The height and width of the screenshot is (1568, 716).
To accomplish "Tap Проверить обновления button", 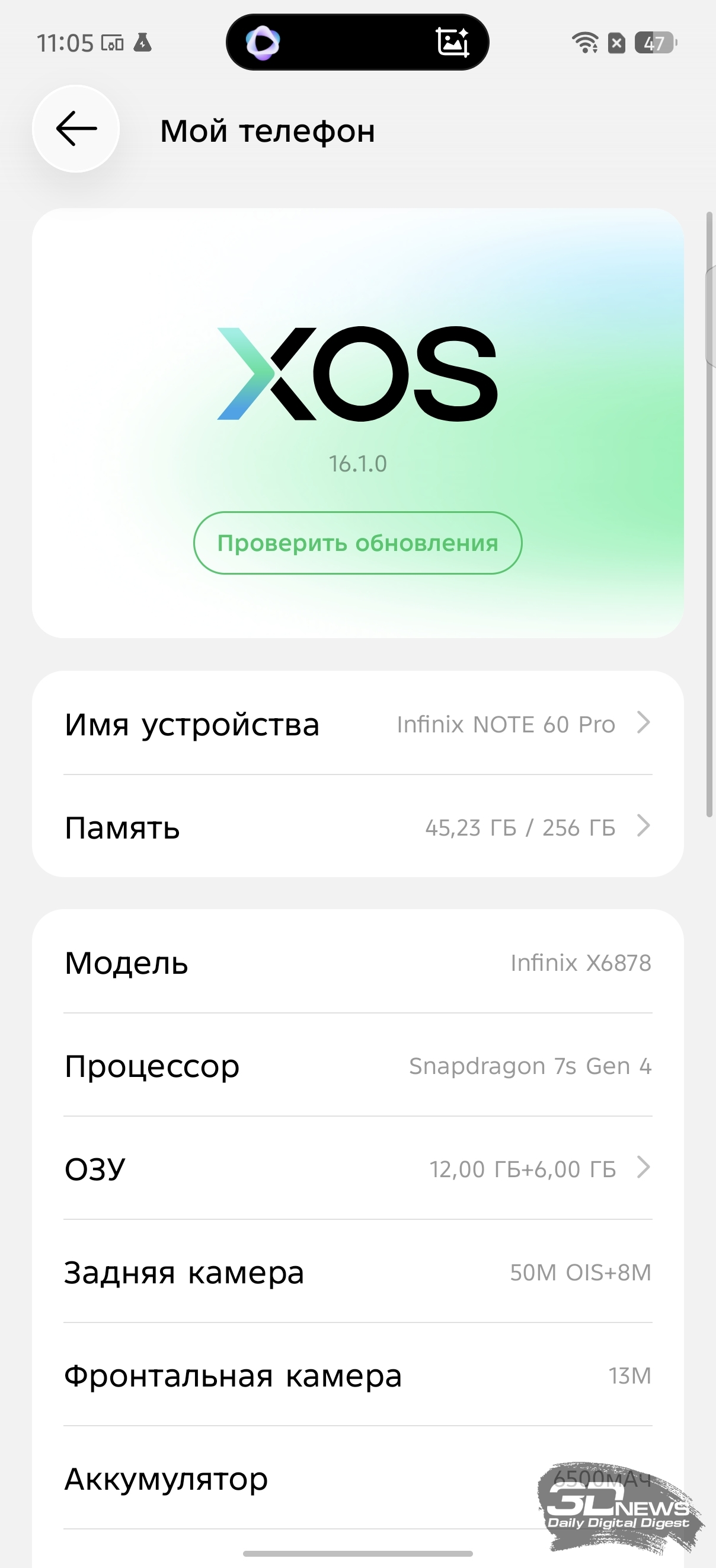I will click(357, 543).
